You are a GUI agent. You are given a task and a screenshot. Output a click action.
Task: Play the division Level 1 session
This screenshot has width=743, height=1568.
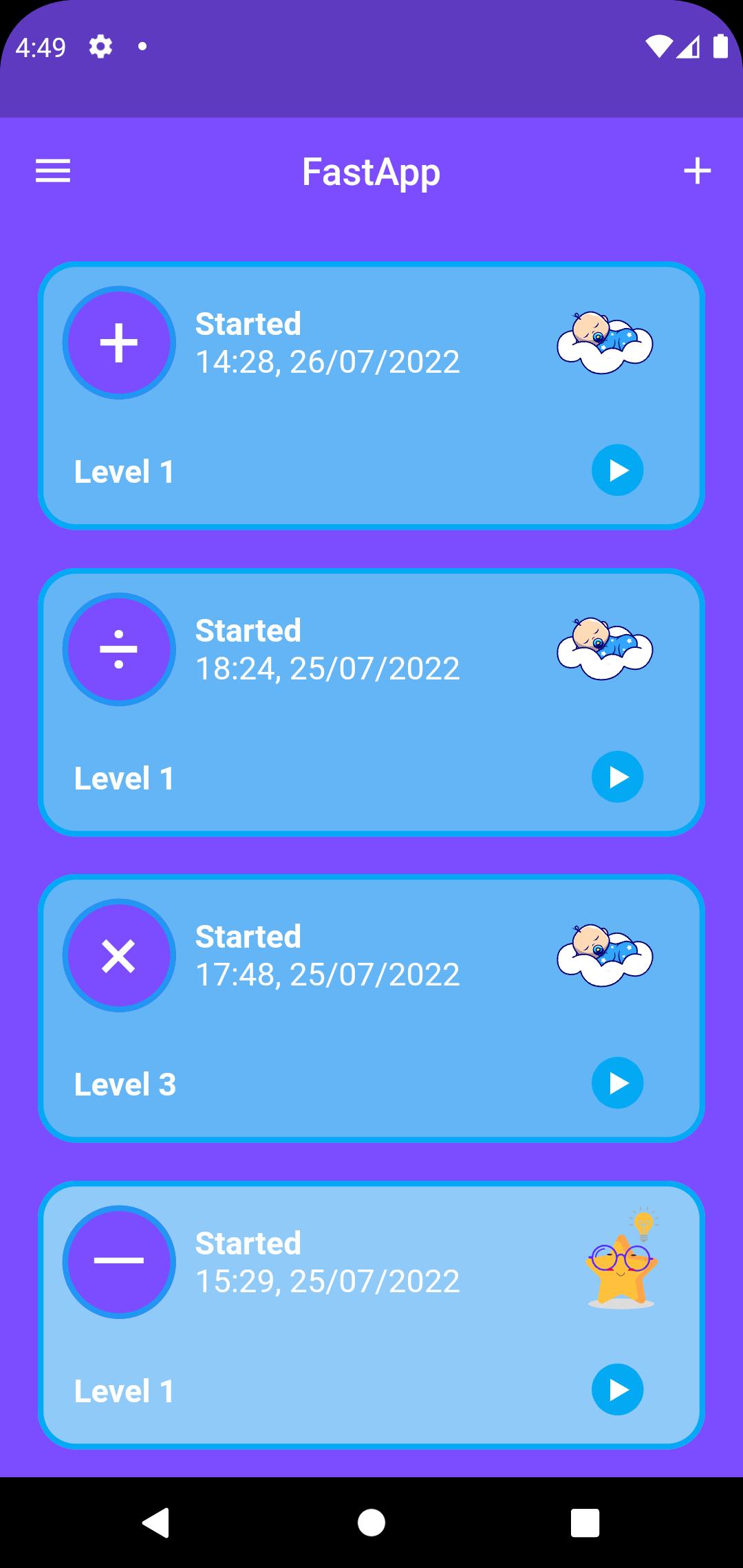(x=617, y=776)
